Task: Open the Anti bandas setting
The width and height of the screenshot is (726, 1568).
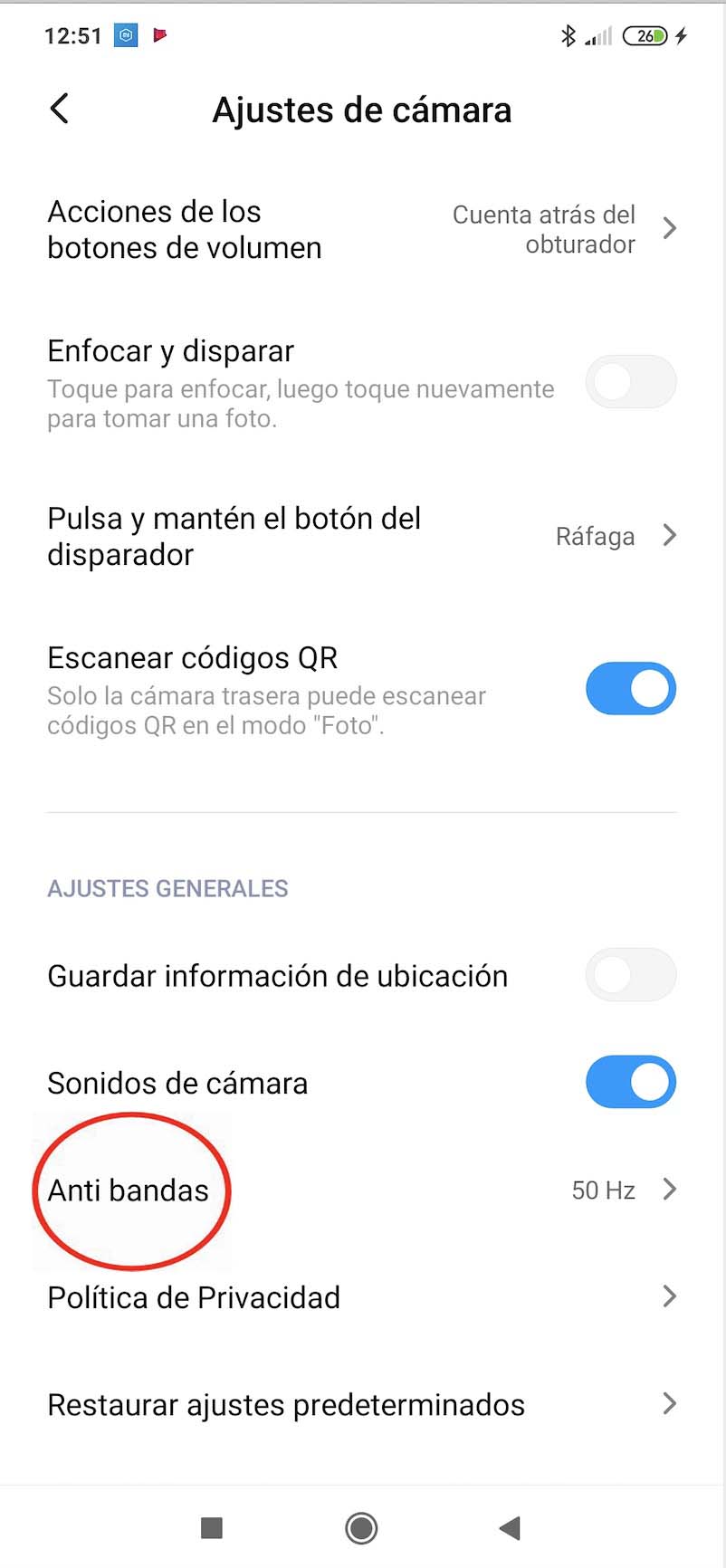Action: point(362,1190)
